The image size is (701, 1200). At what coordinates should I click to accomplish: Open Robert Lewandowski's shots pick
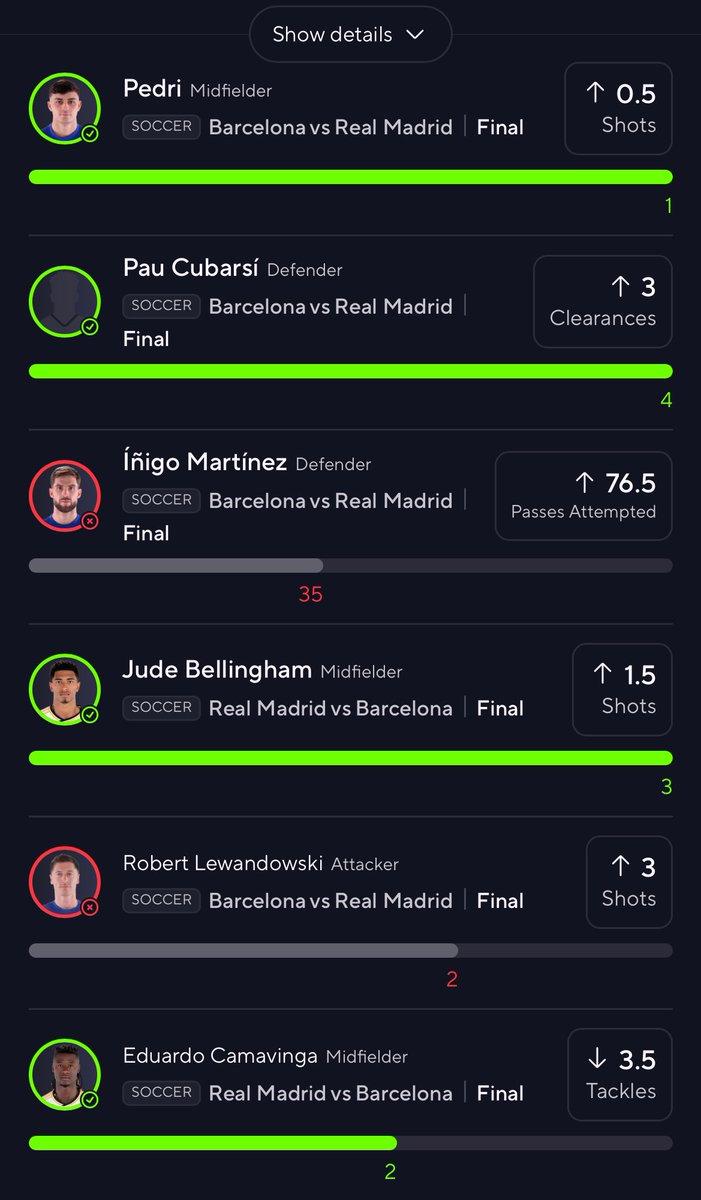point(350,912)
